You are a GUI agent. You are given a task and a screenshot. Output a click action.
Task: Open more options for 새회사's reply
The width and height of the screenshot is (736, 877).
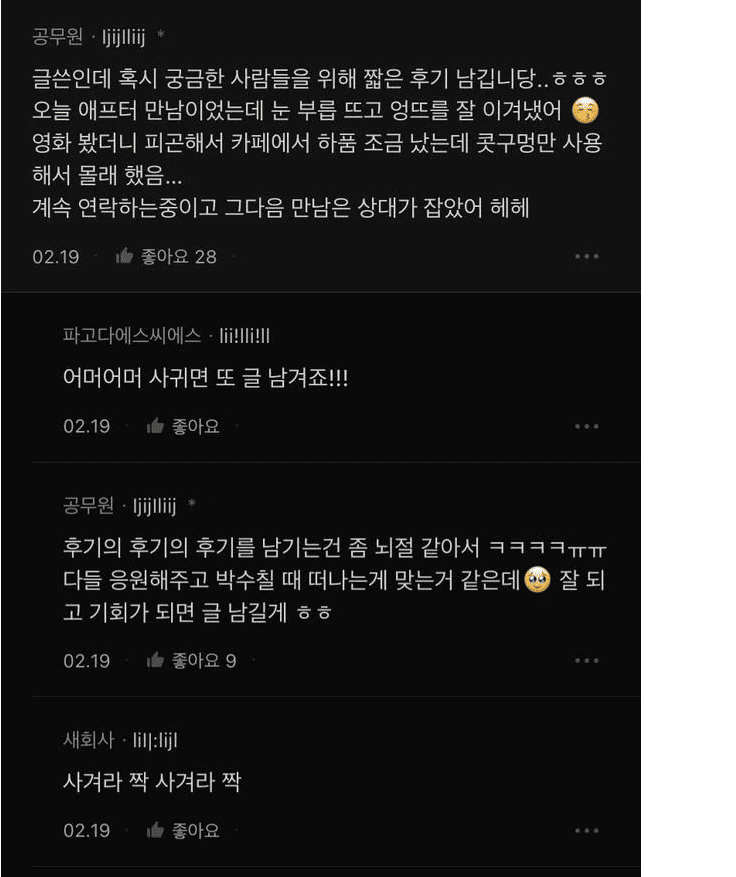(x=587, y=830)
